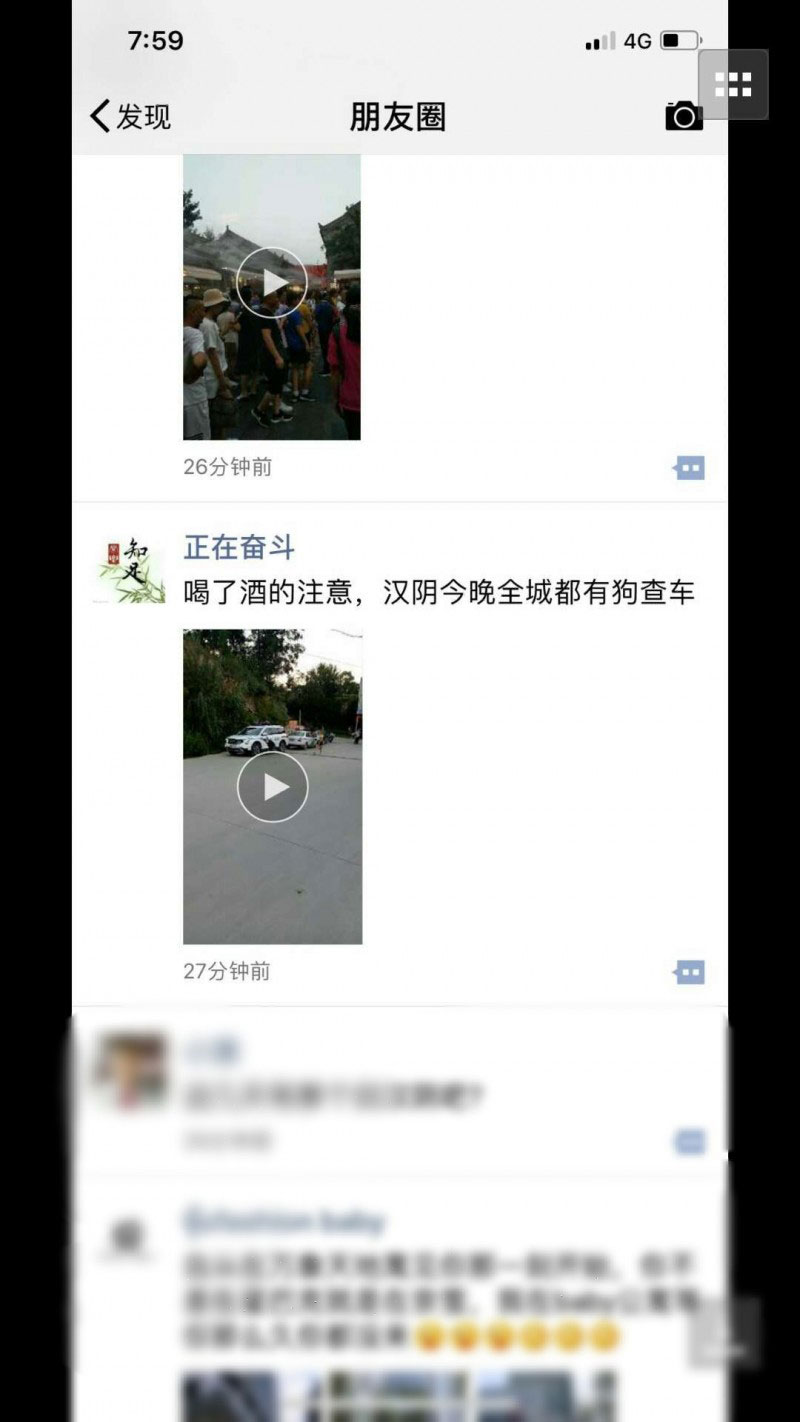Open the camera to post a moment
The height and width of the screenshot is (1422, 800).
click(684, 116)
